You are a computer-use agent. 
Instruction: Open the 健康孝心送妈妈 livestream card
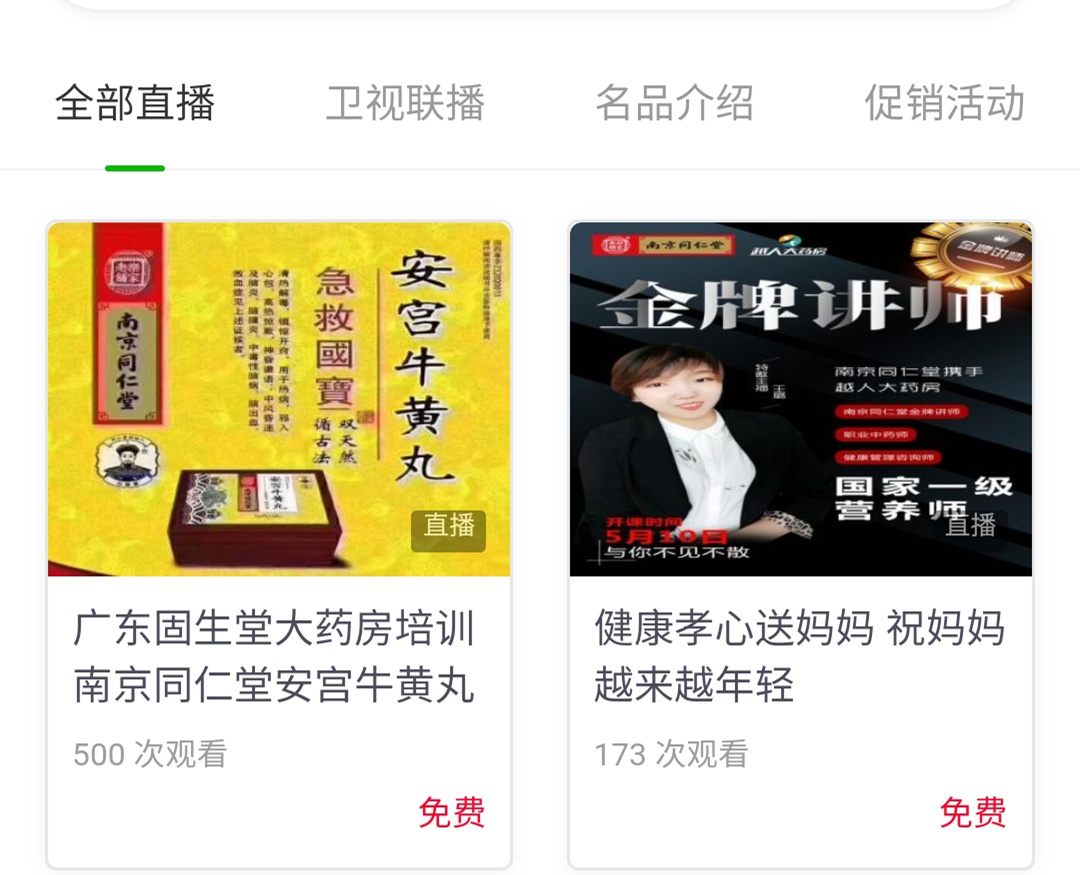(x=800, y=545)
